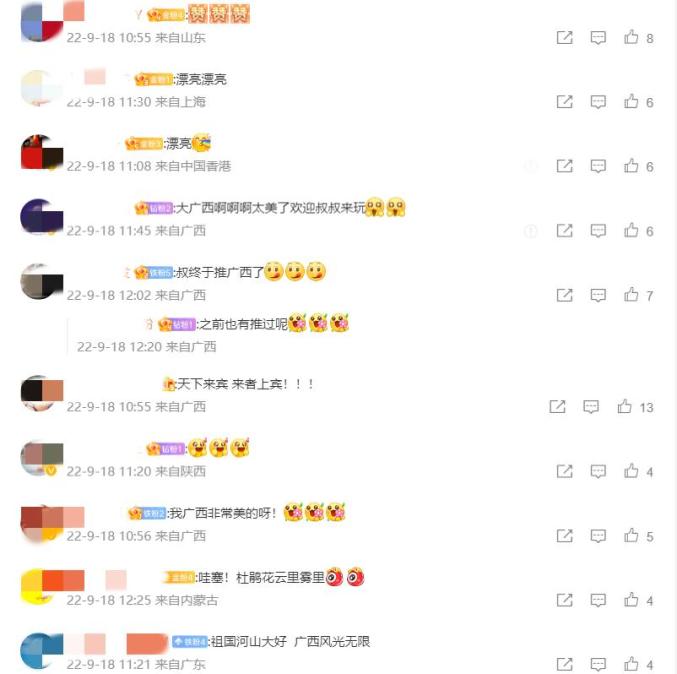
Task: Reply to the 祖国河山大好 comment
Action: click(598, 664)
